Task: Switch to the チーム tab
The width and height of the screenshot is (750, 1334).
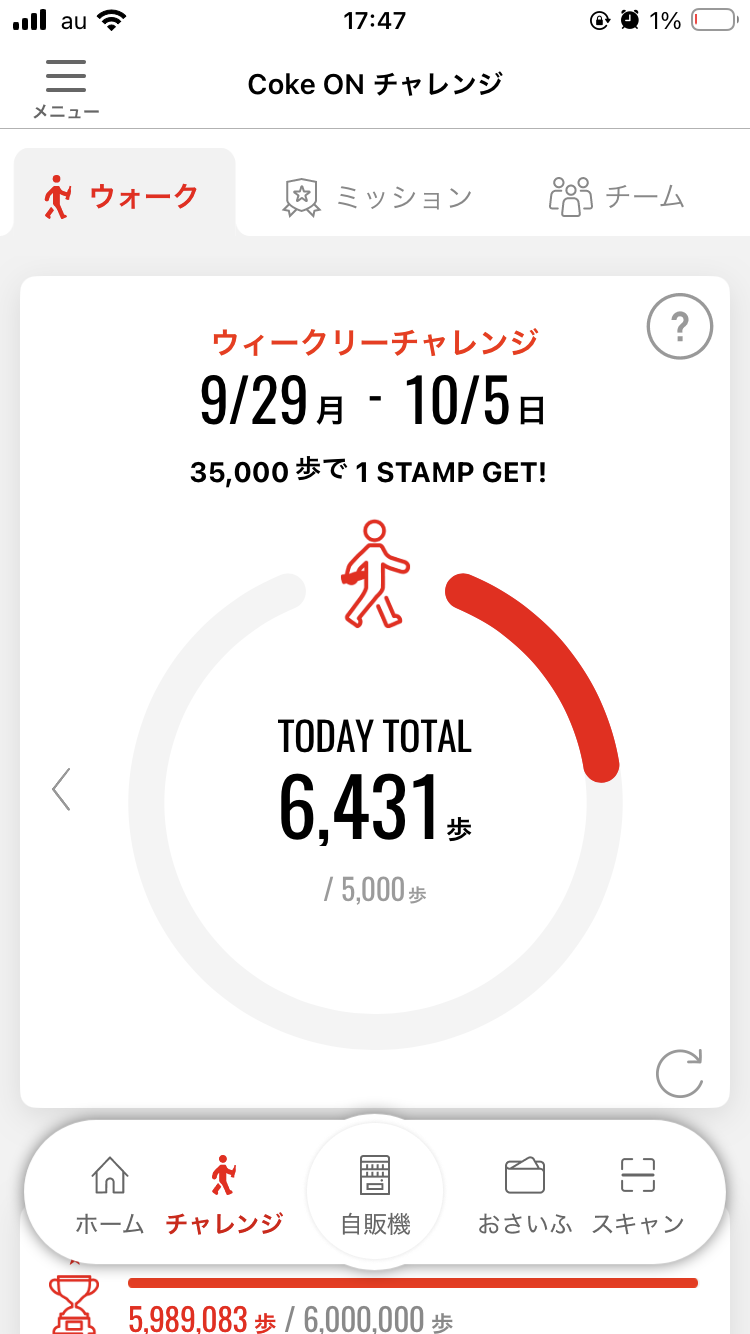Action: [617, 196]
